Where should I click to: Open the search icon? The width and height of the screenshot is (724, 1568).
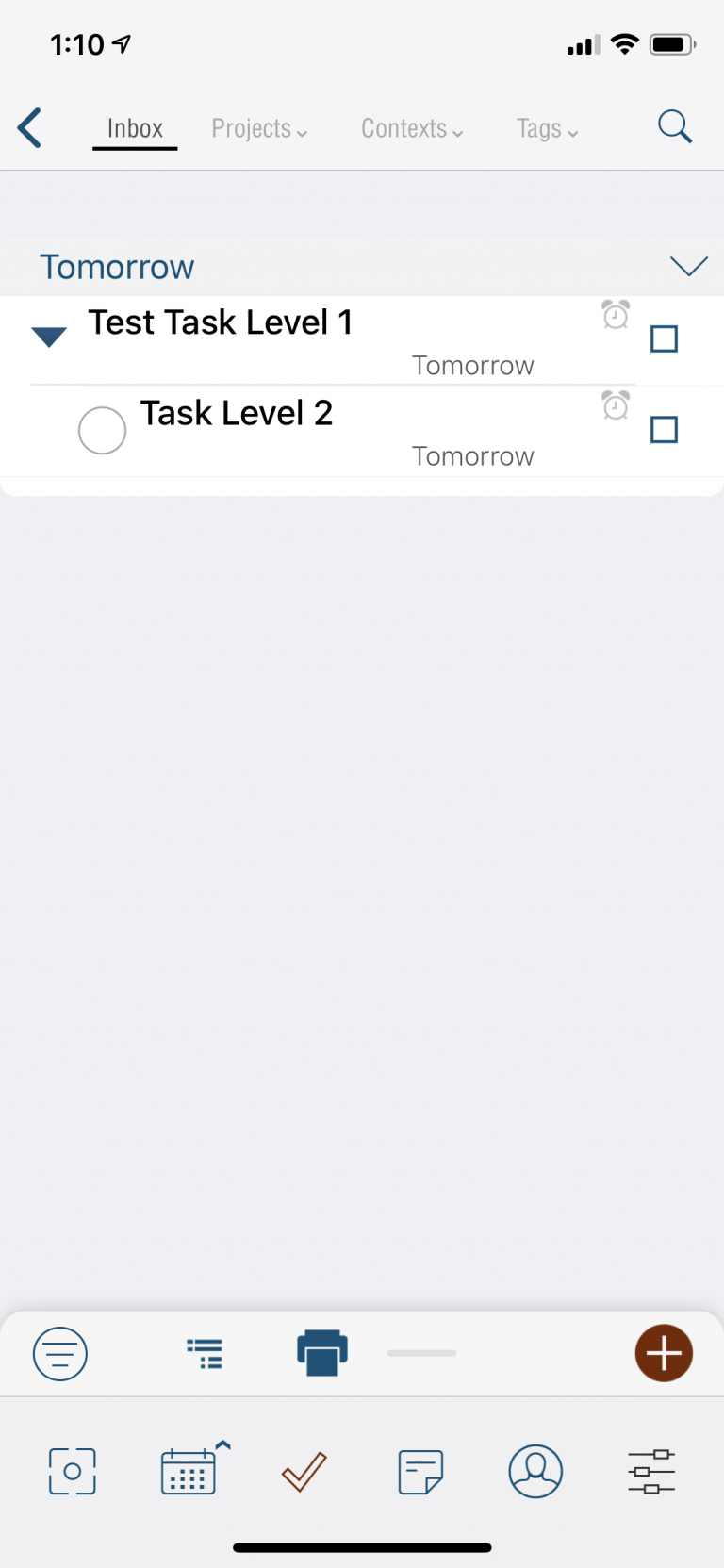coord(674,125)
